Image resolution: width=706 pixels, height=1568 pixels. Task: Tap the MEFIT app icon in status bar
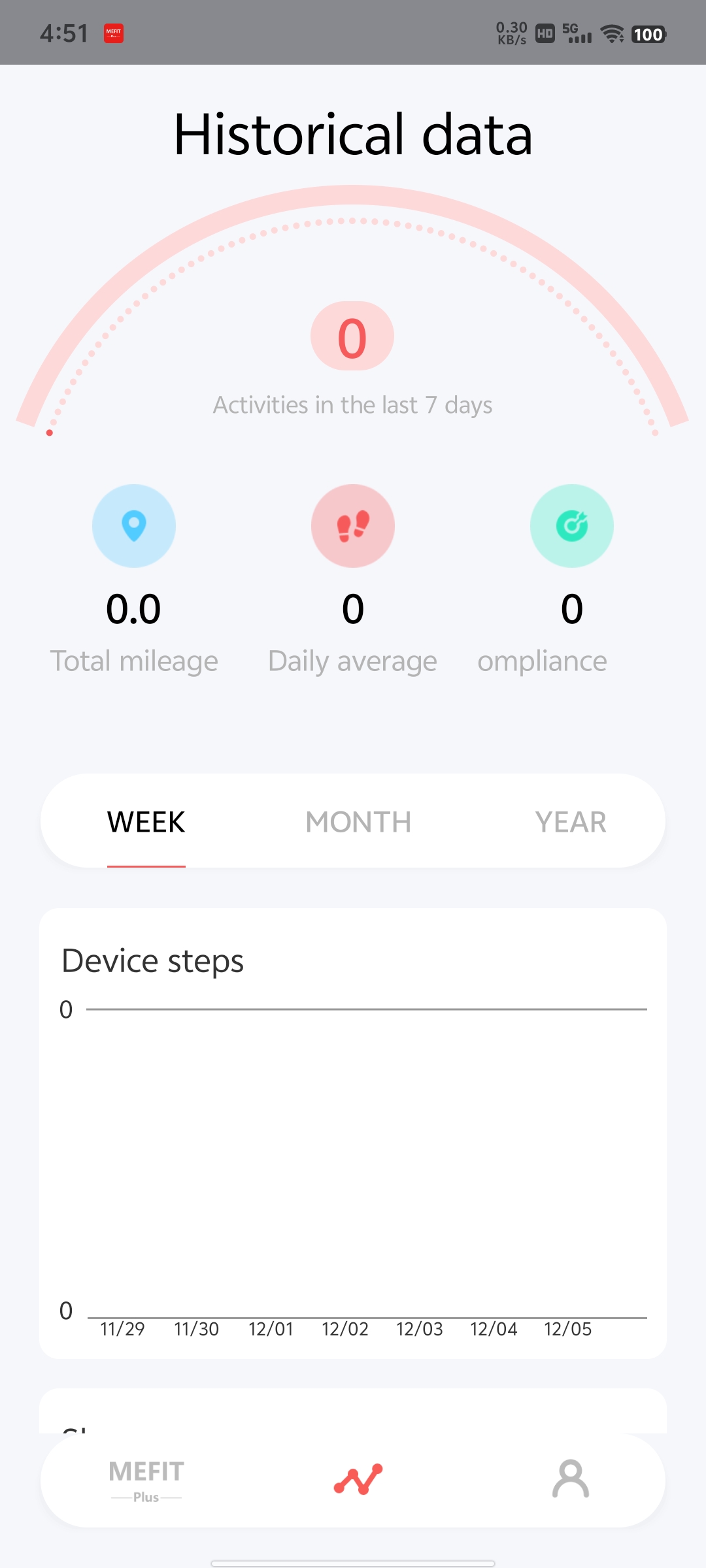pyautogui.click(x=112, y=33)
